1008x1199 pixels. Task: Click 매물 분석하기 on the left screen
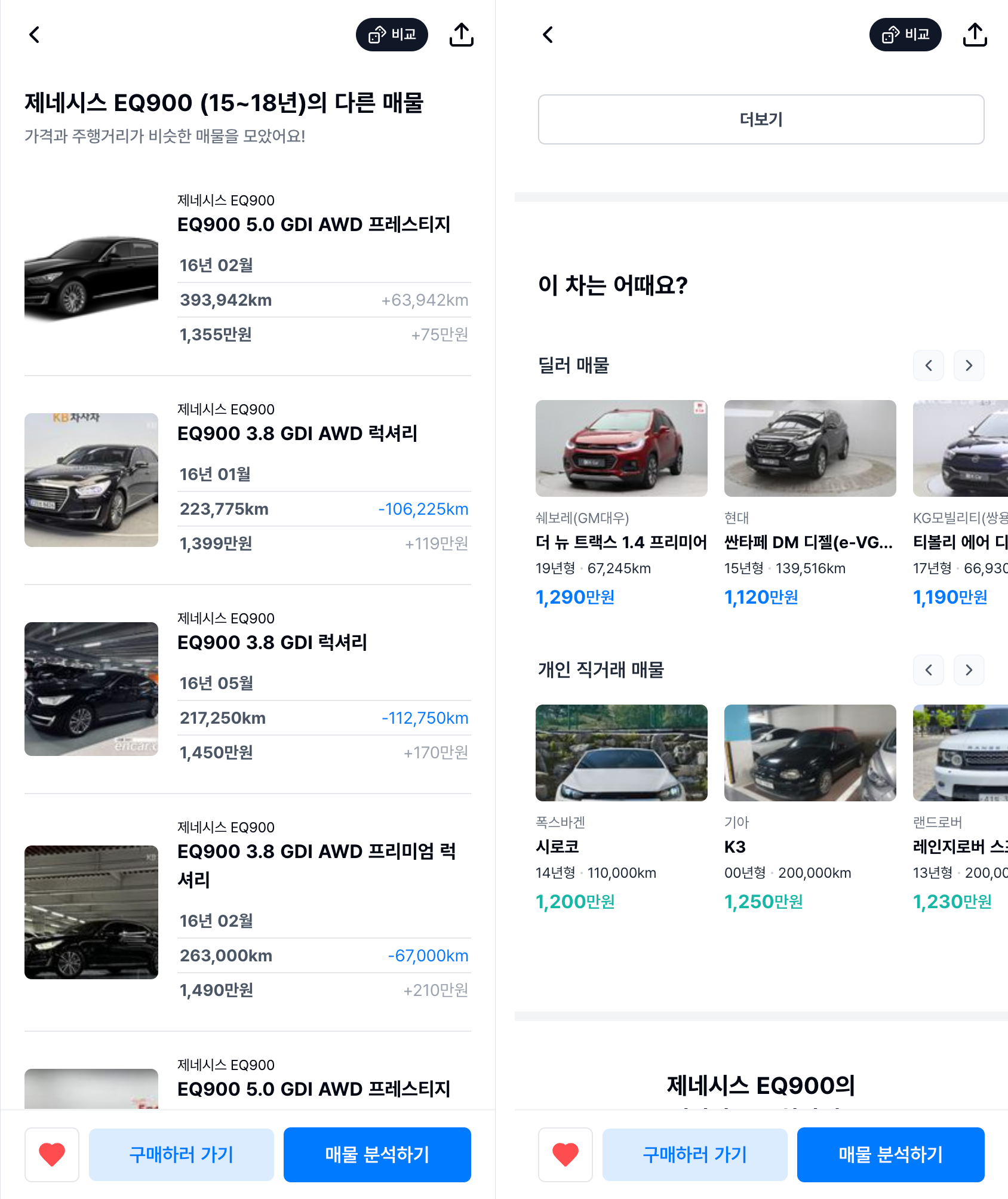[x=377, y=1154]
